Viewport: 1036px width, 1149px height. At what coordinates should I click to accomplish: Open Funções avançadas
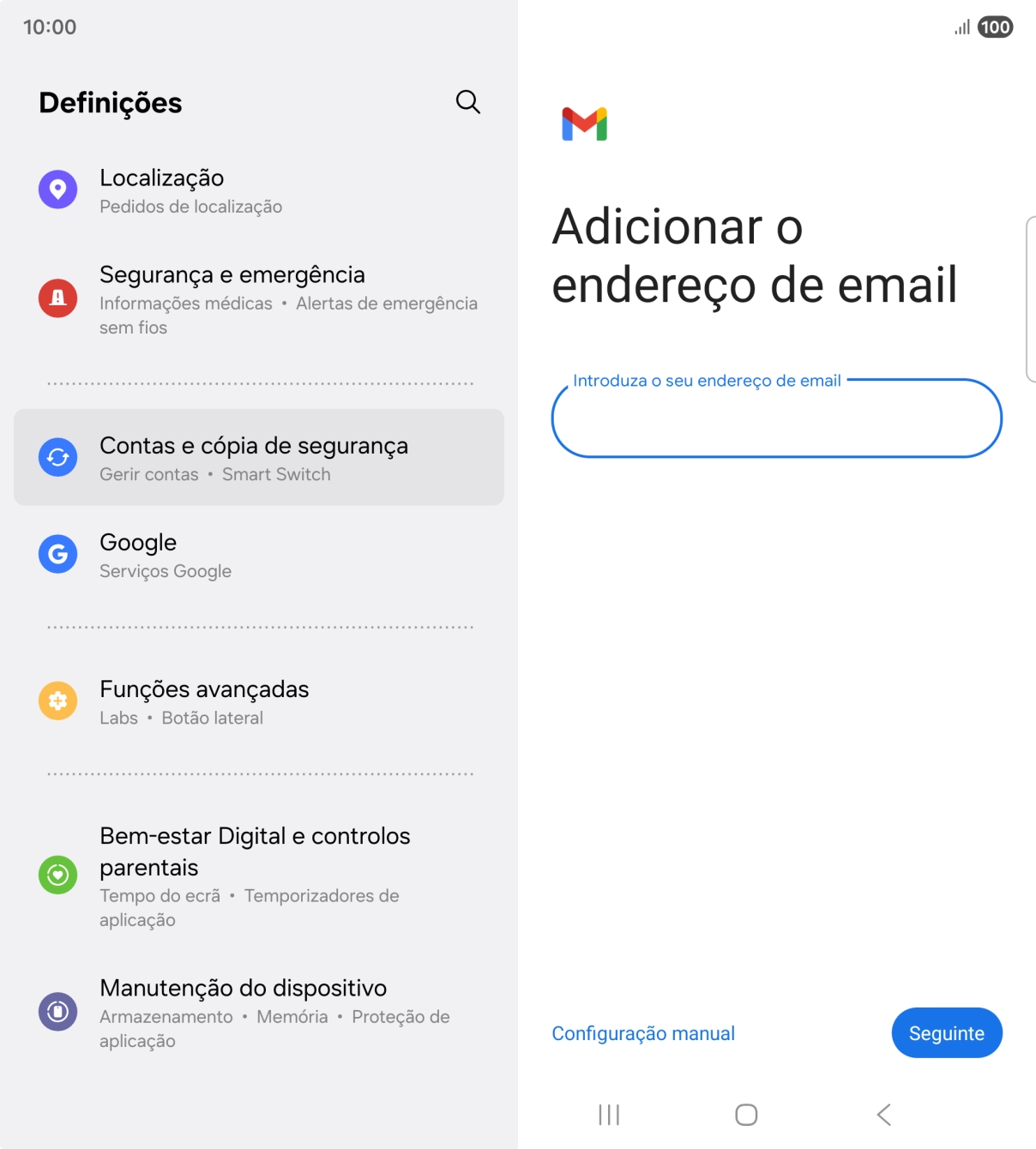click(x=257, y=701)
